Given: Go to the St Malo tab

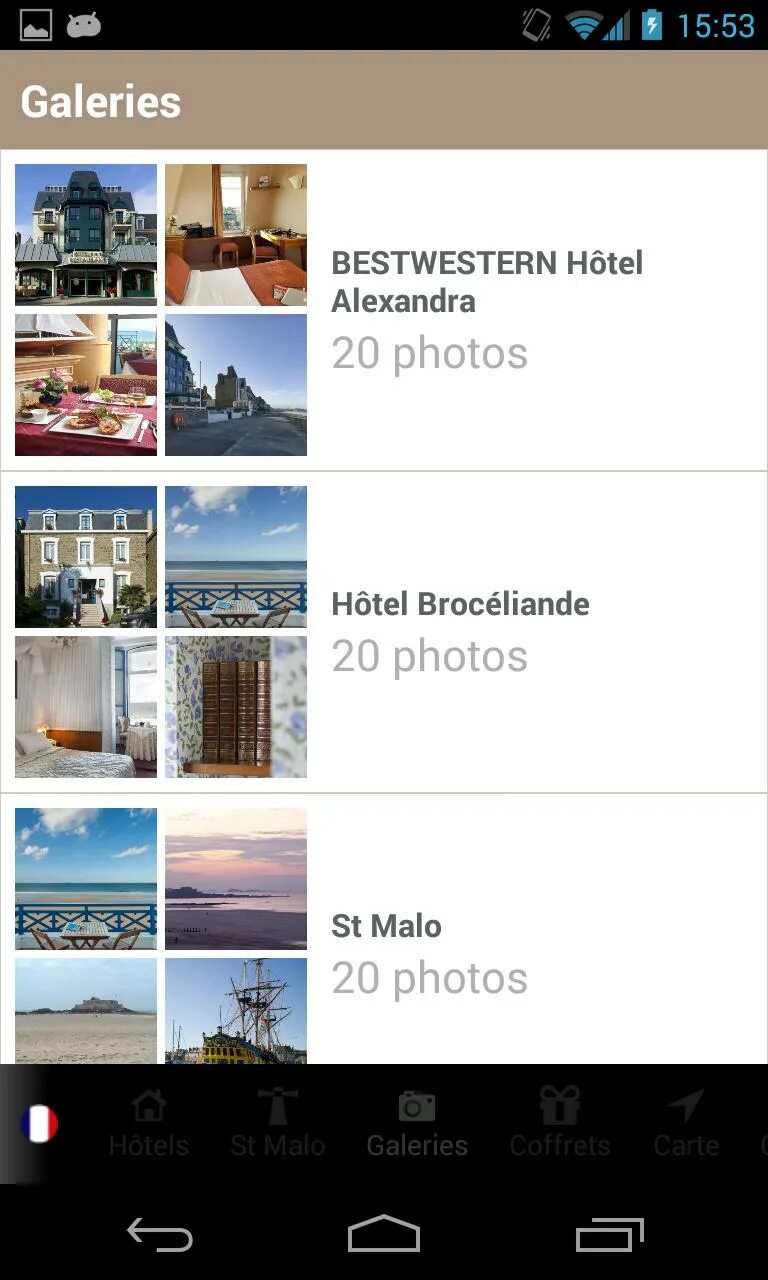Looking at the screenshot, I should point(277,1124).
